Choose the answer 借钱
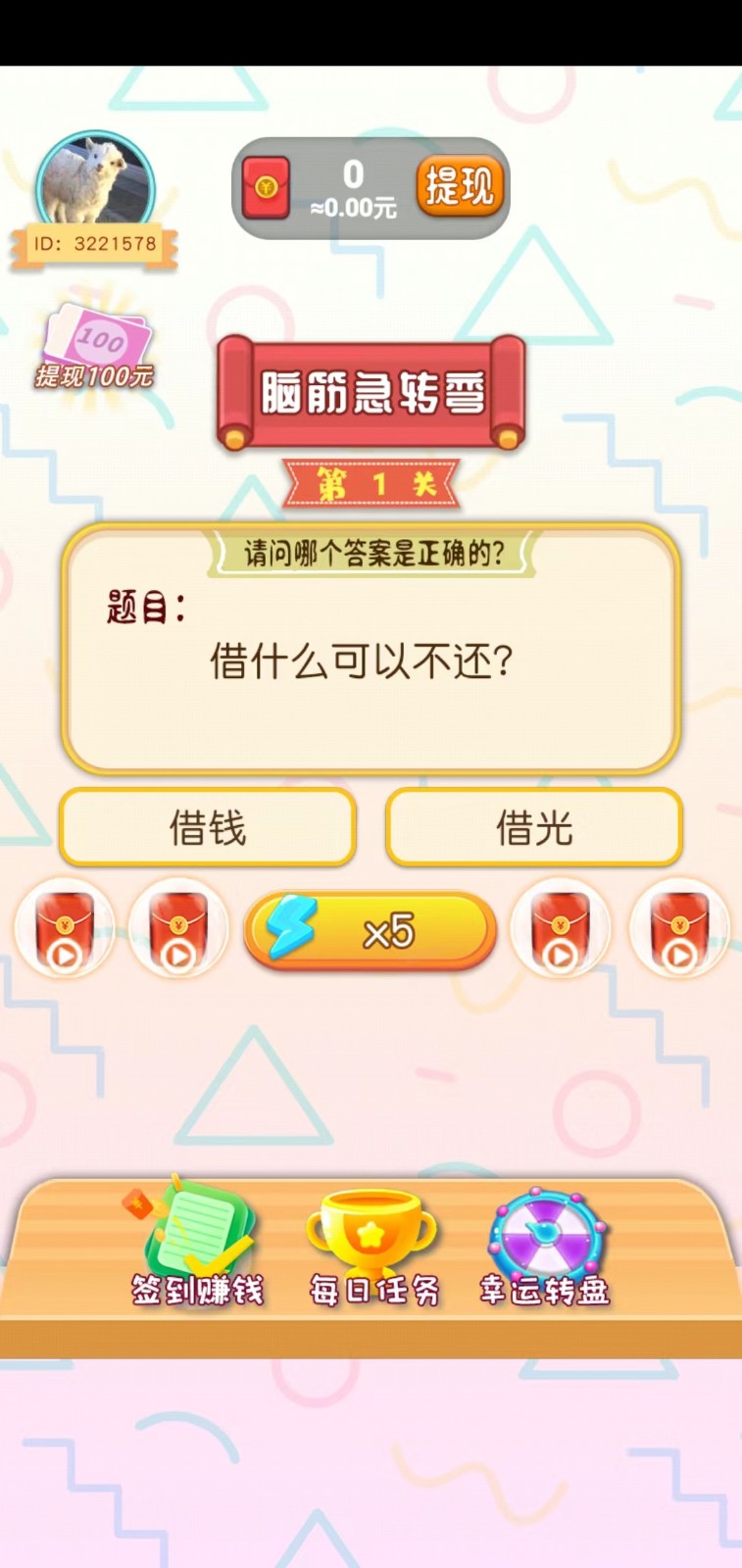This screenshot has width=742, height=1568. 208,828
